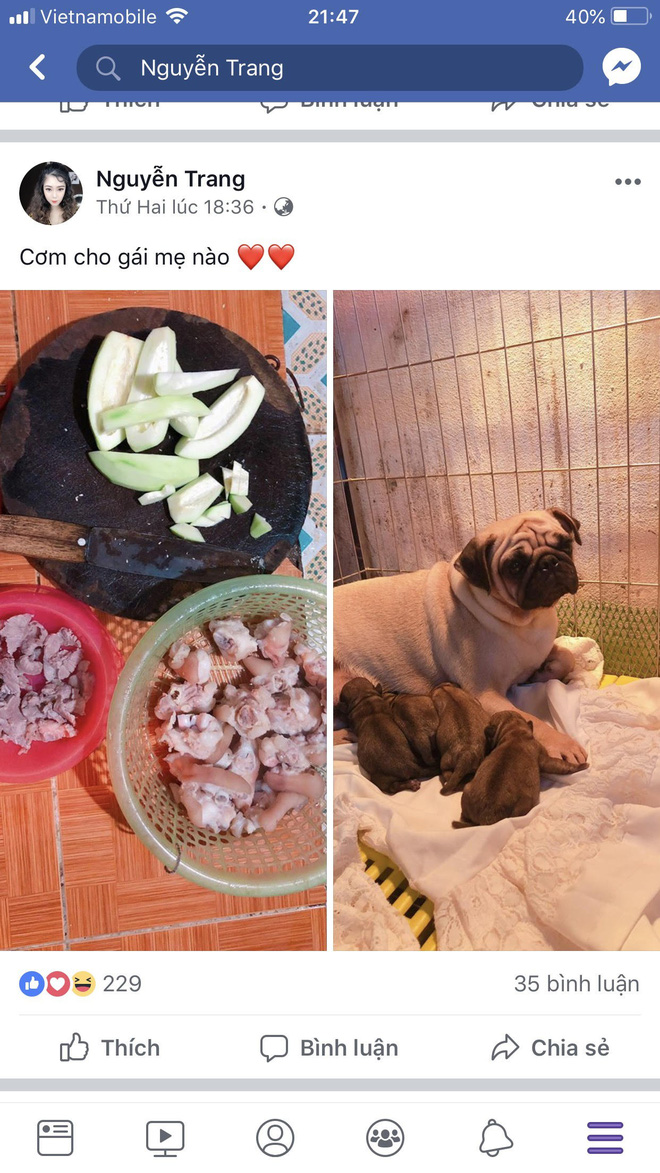Comment using the Bình luận button
The height and width of the screenshot is (1173, 660).
pos(329,1048)
